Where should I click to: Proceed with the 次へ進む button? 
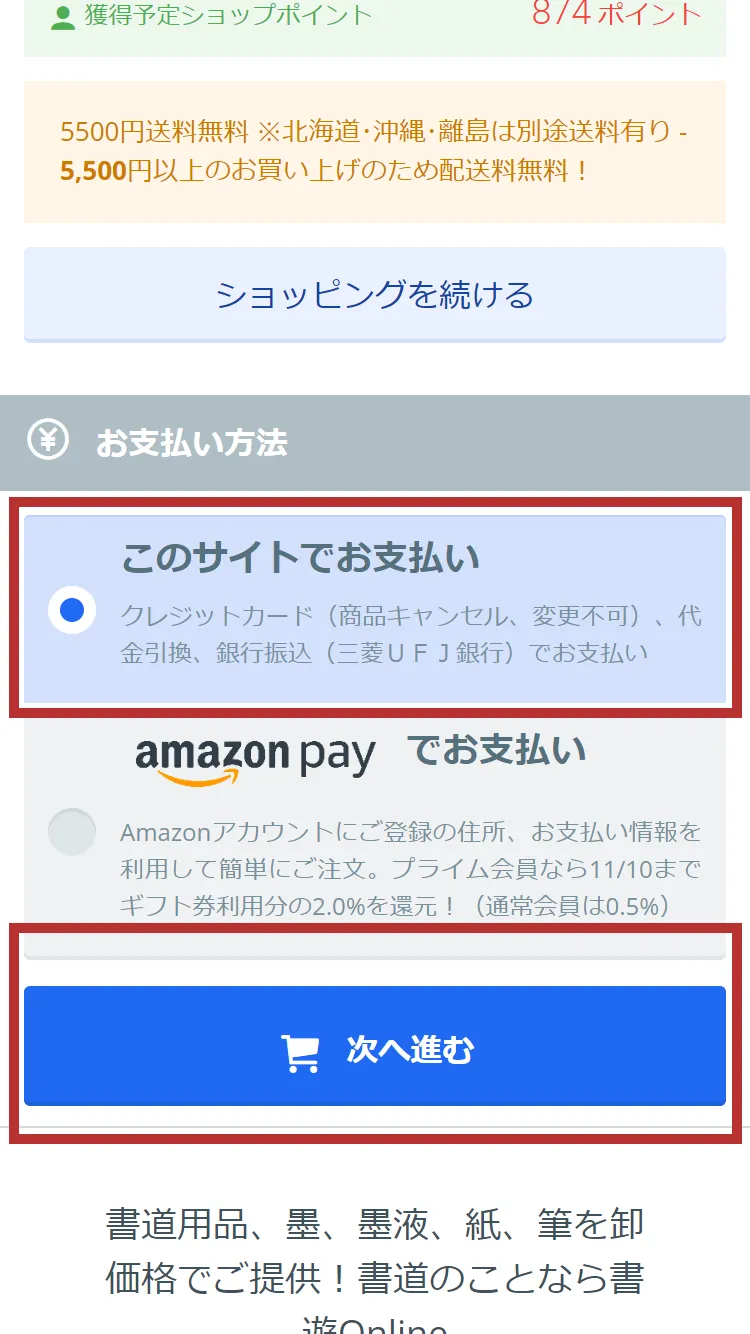click(374, 1049)
